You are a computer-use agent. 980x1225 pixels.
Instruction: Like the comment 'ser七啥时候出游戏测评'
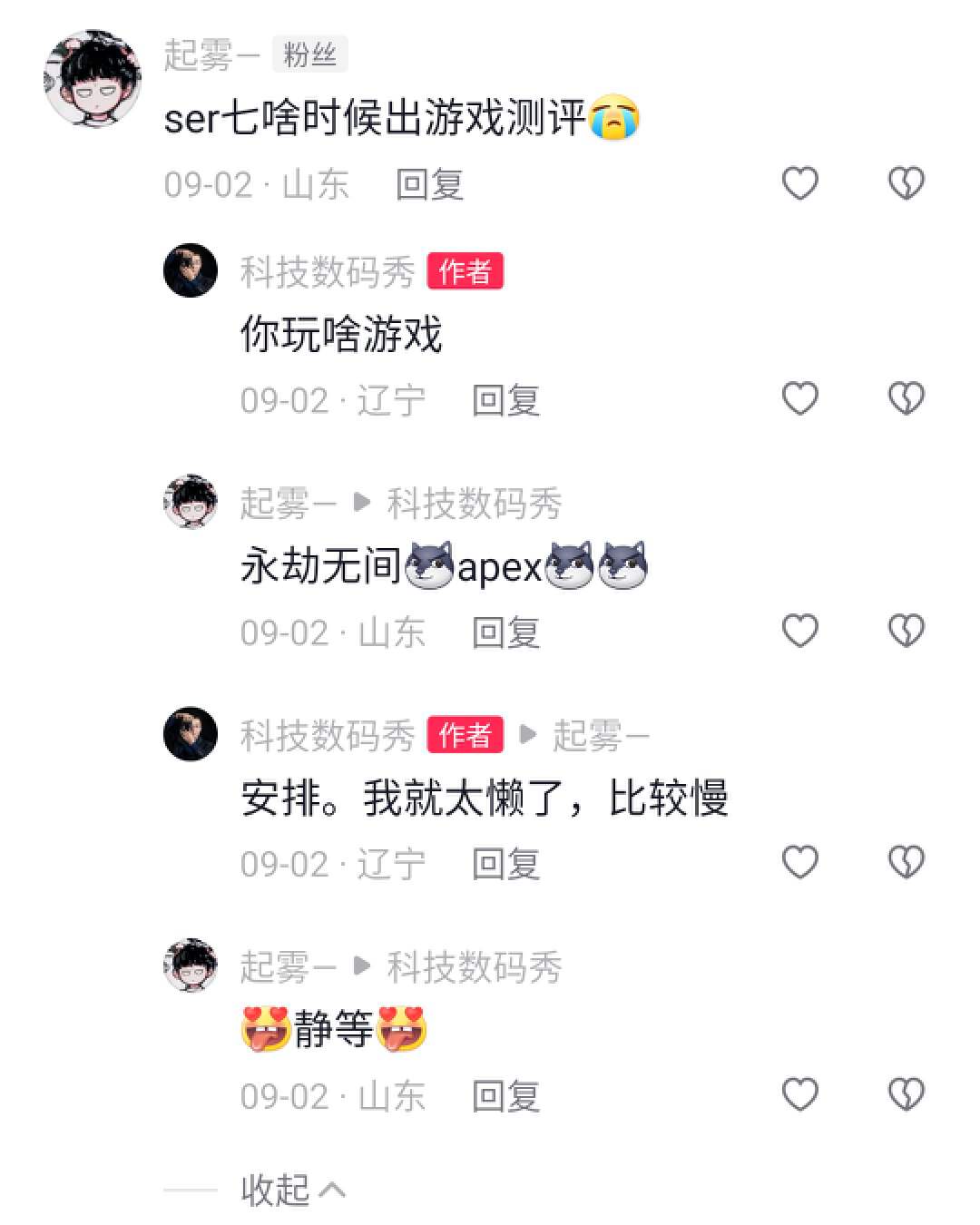pos(799,184)
